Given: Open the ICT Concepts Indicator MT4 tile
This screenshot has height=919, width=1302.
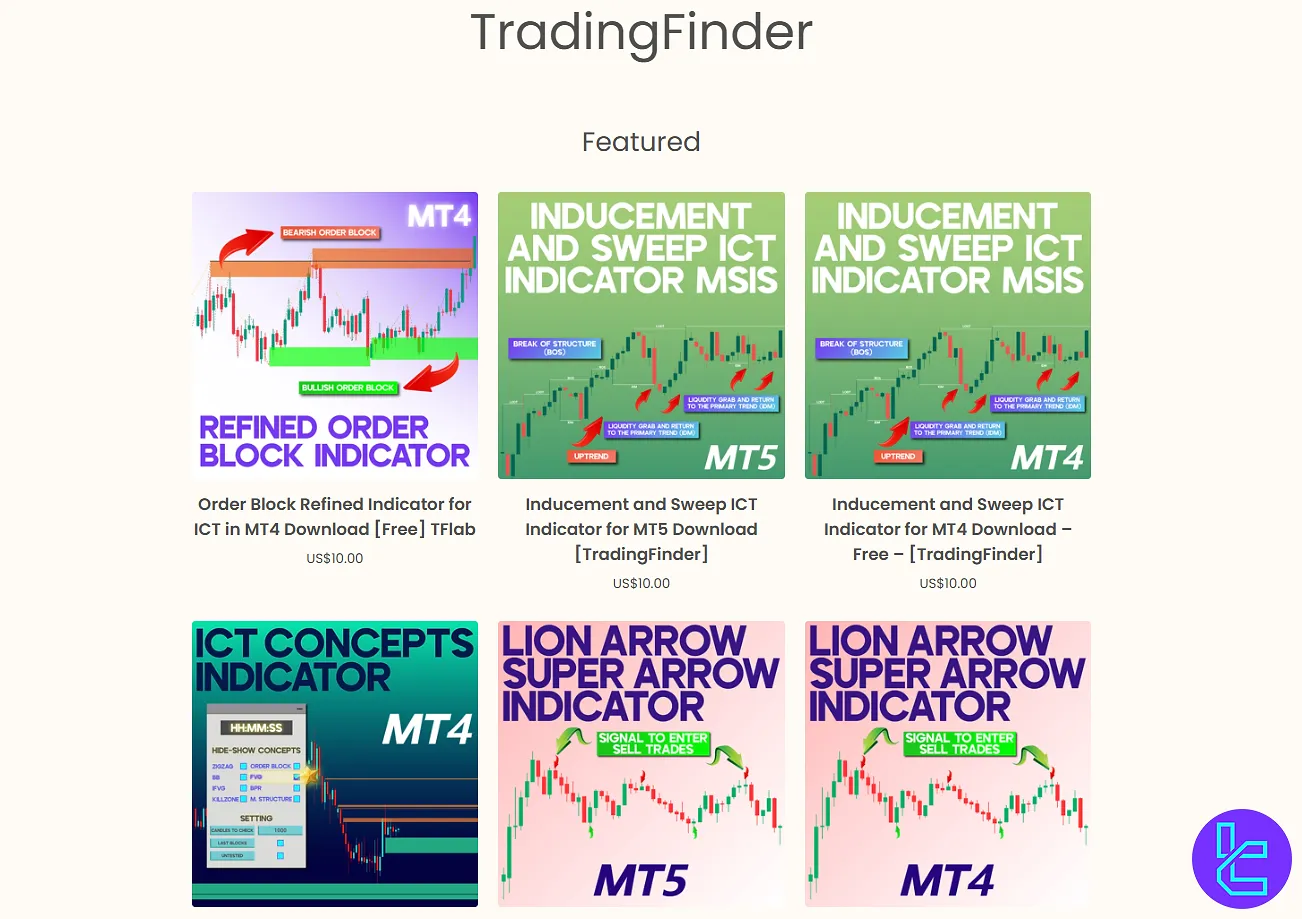Looking at the screenshot, I should pyautogui.click(x=334, y=763).
